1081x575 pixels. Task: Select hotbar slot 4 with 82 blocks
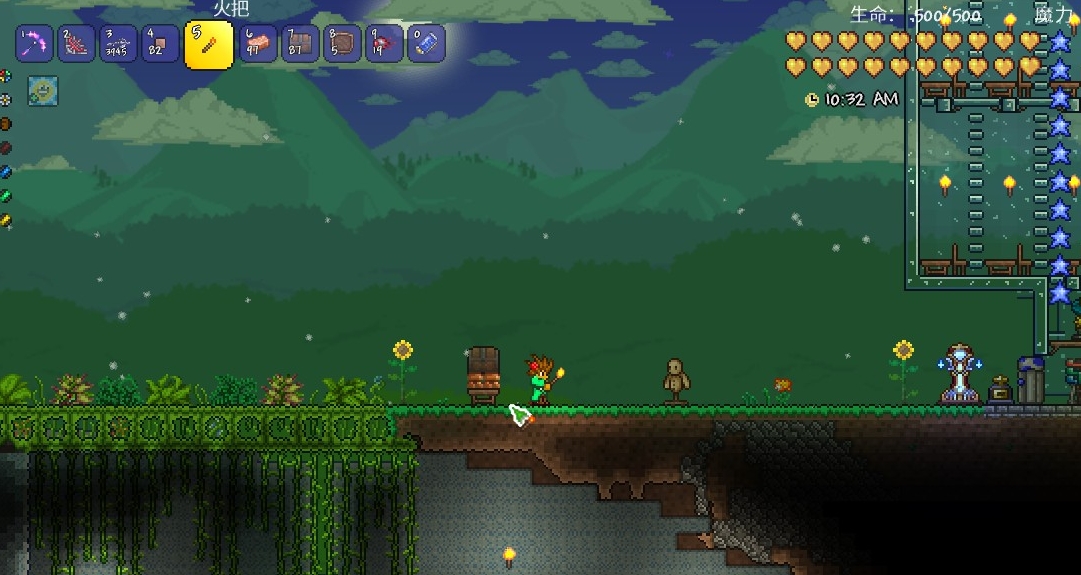click(x=160, y=44)
